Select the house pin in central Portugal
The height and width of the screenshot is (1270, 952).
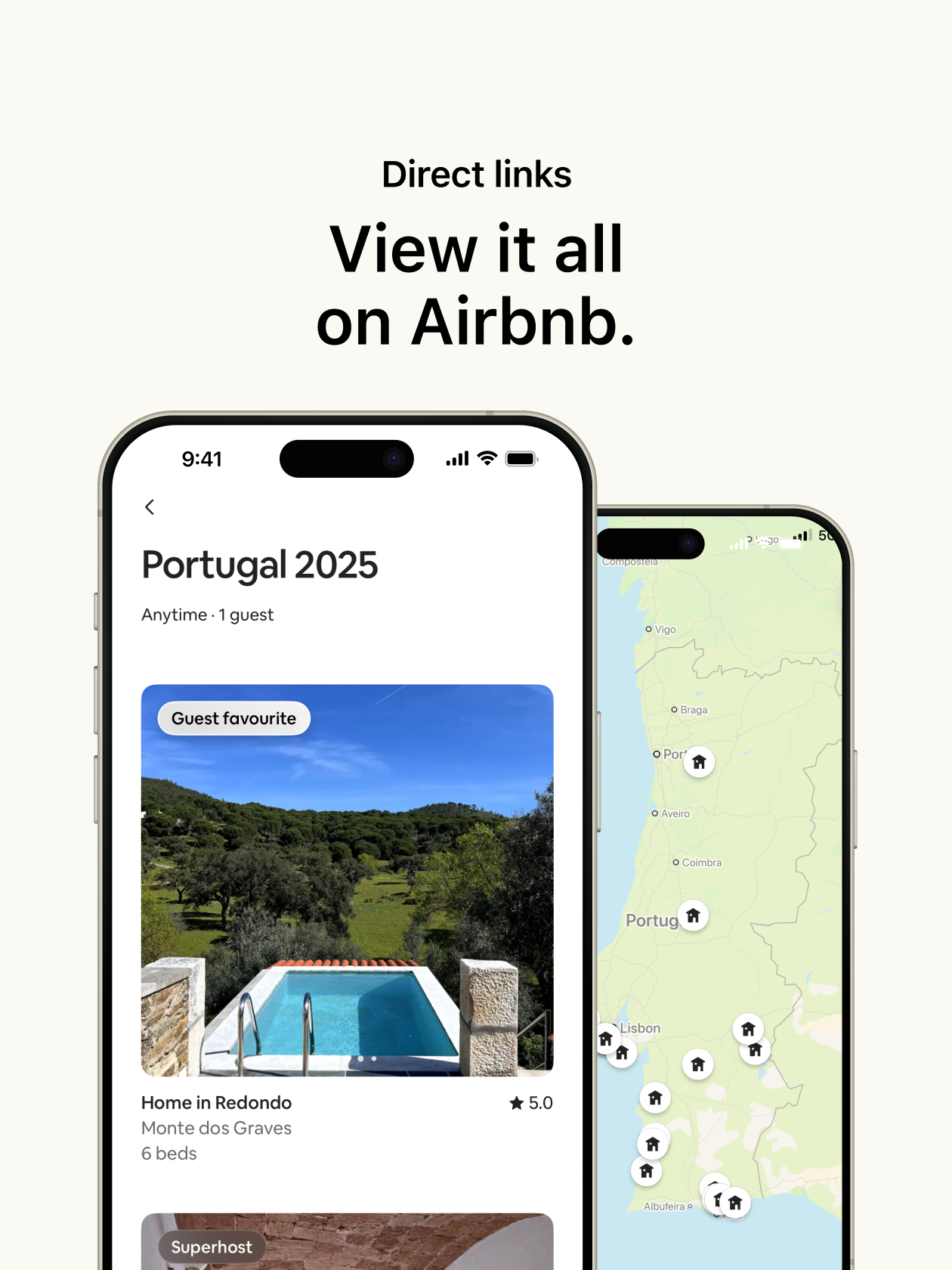[x=693, y=915]
